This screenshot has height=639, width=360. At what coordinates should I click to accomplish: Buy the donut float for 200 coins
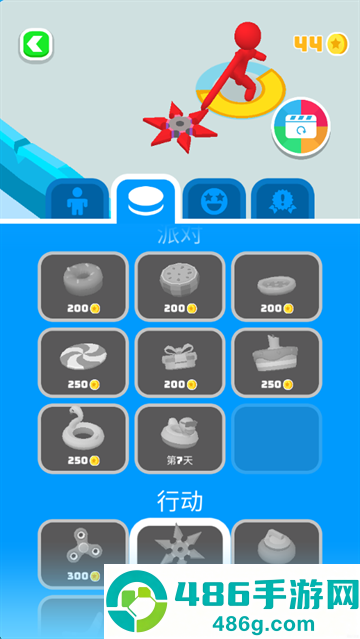pyautogui.click(x=83, y=286)
